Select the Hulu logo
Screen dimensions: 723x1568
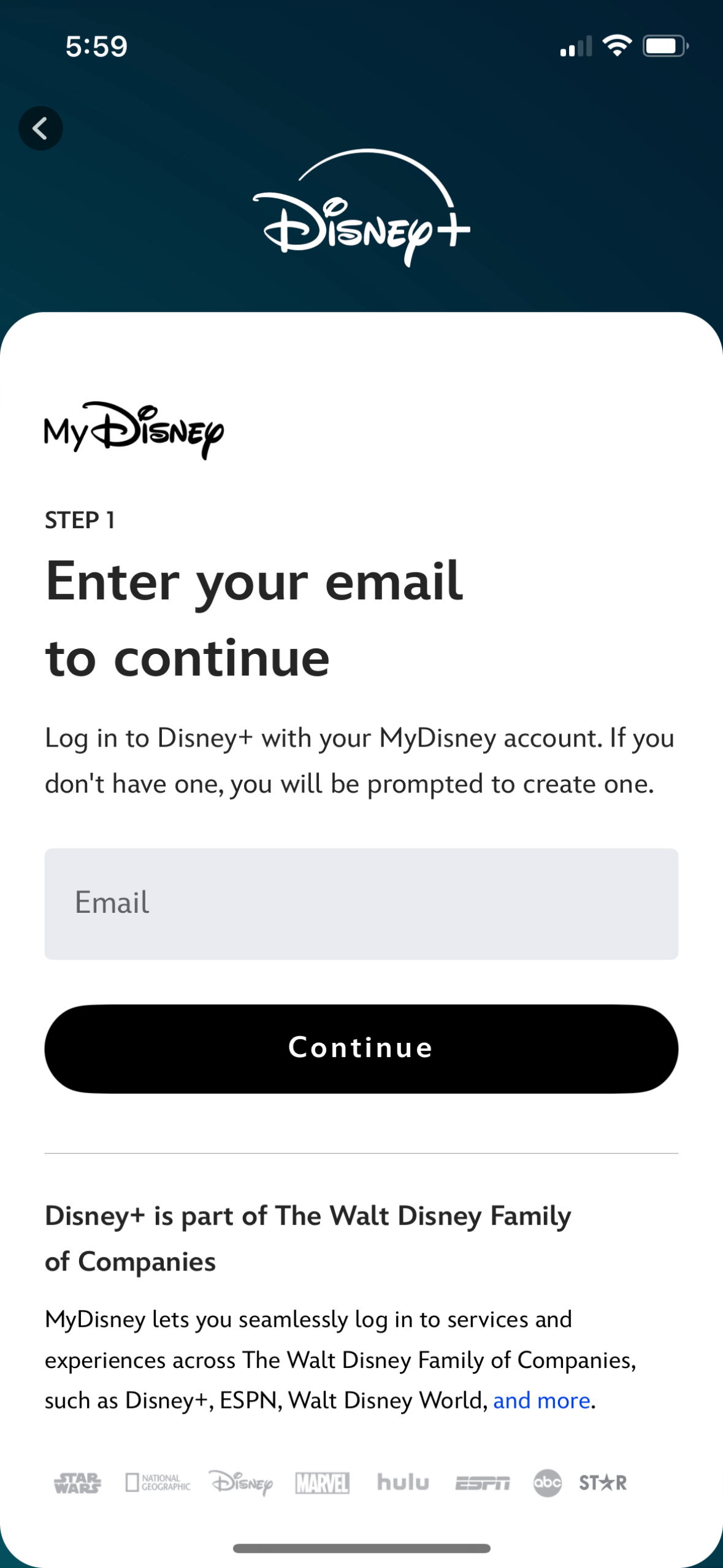click(403, 1482)
